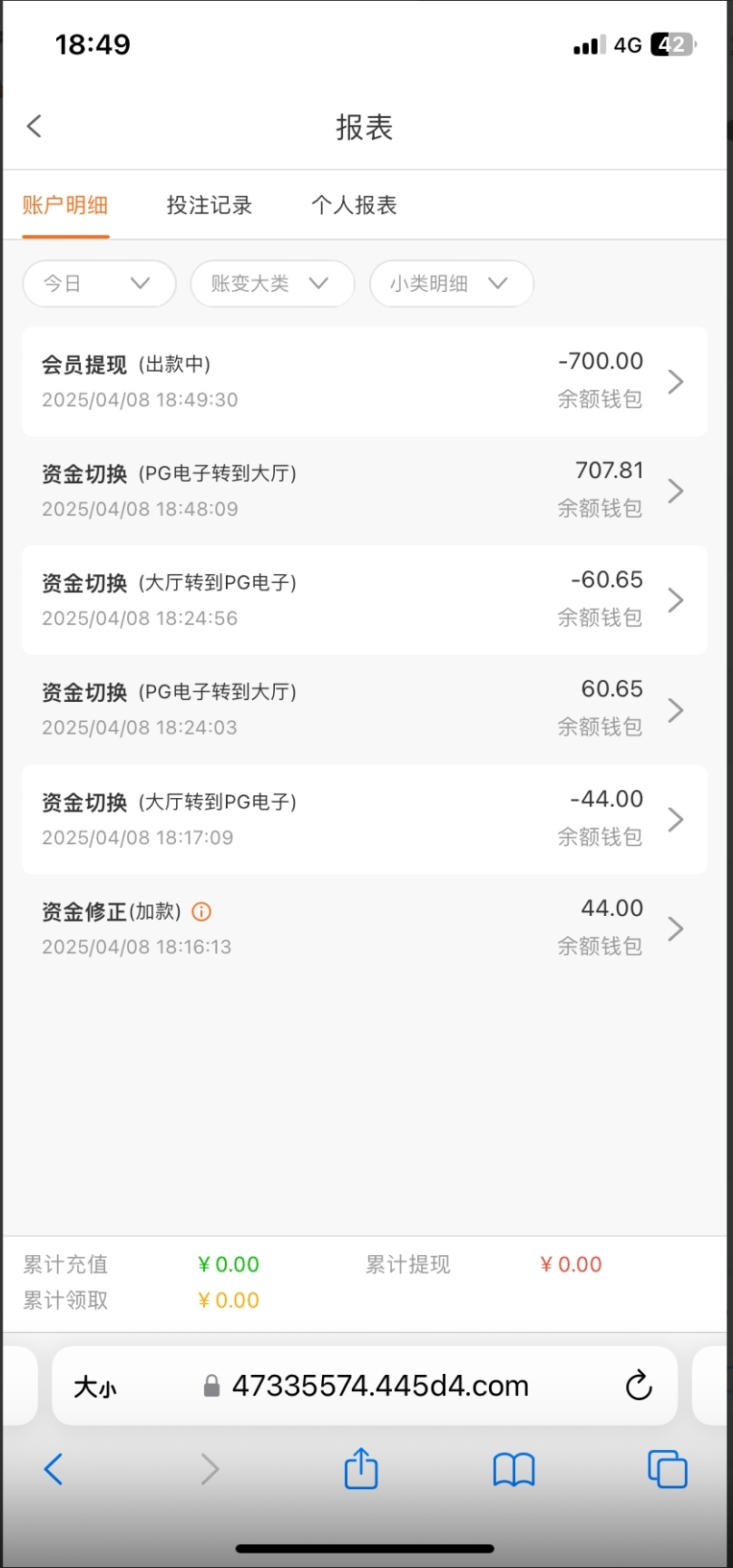The height and width of the screenshot is (1568, 733).
Task: Open the browser share sheet
Action: point(361,1468)
